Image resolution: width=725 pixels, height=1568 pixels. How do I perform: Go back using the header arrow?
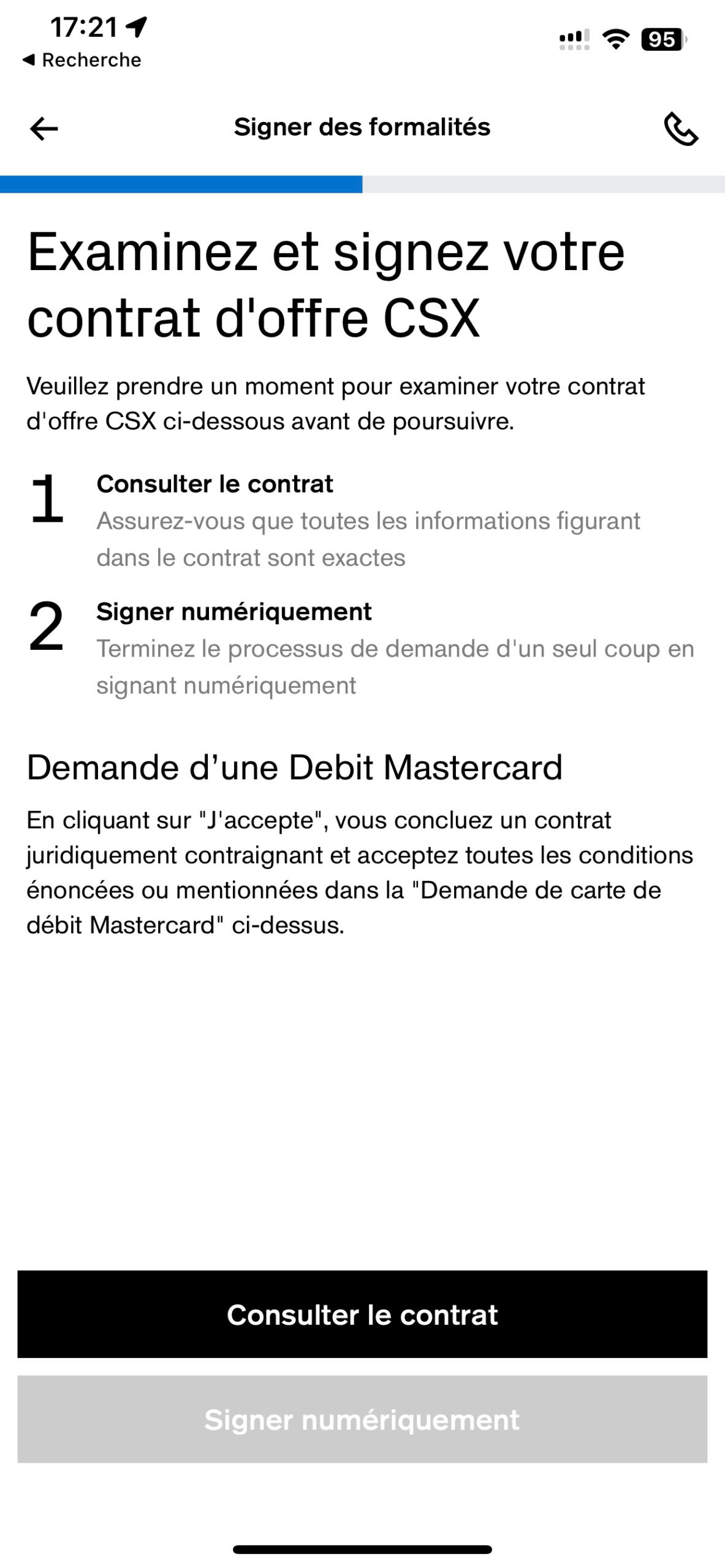44,129
